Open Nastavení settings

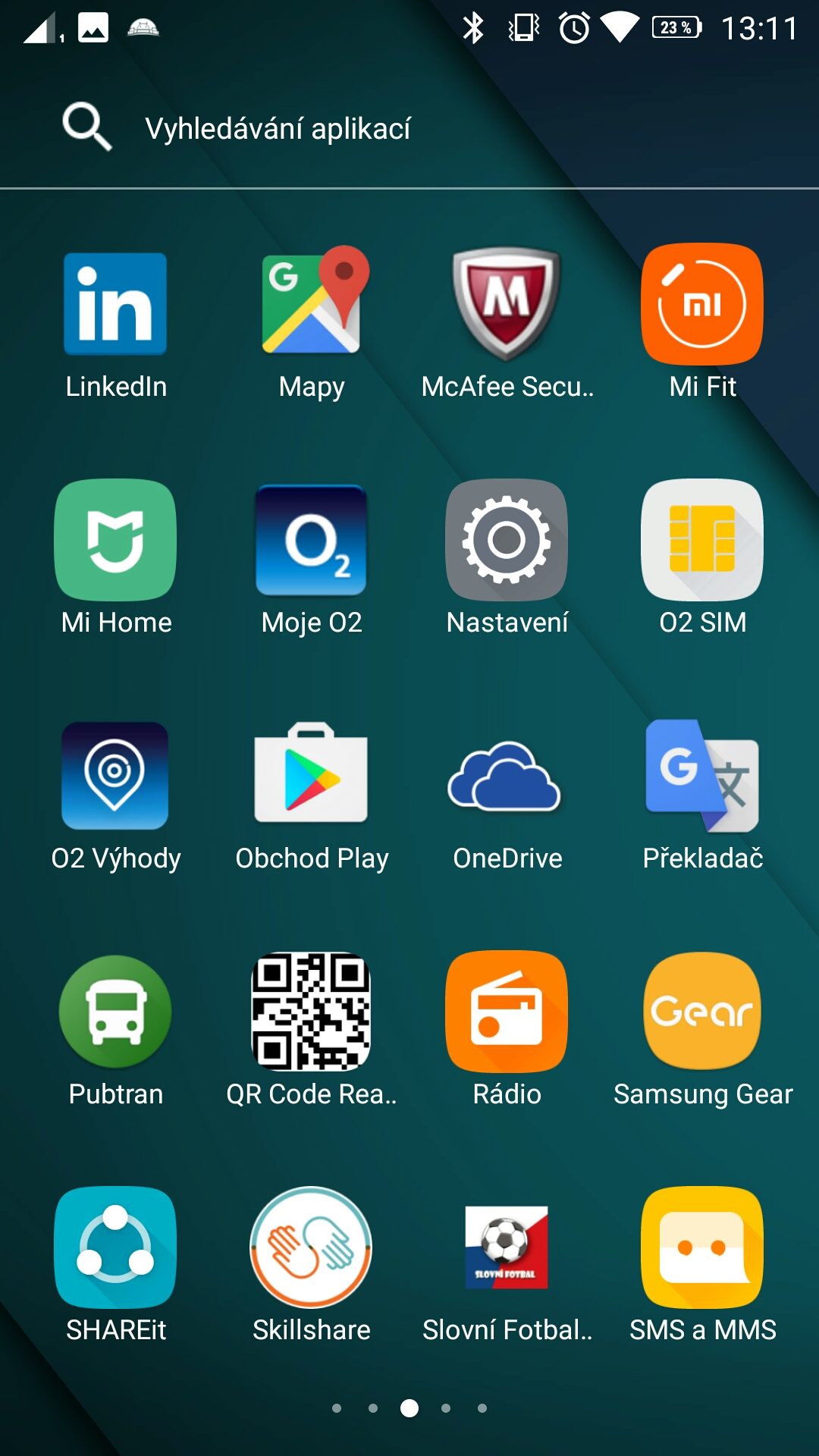pyautogui.click(x=507, y=540)
